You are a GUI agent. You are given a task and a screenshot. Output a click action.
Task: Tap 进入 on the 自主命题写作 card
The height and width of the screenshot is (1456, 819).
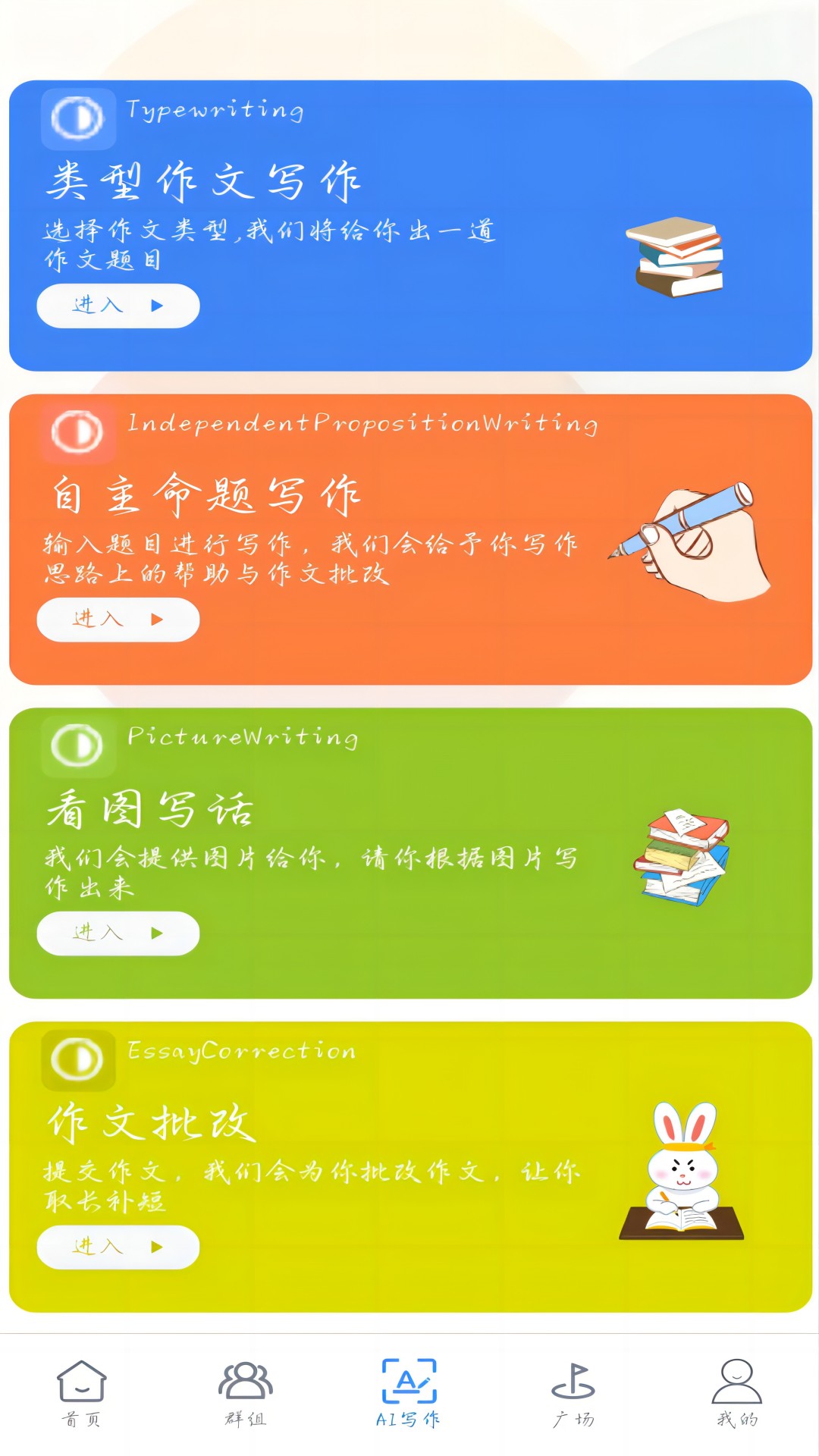tap(118, 620)
